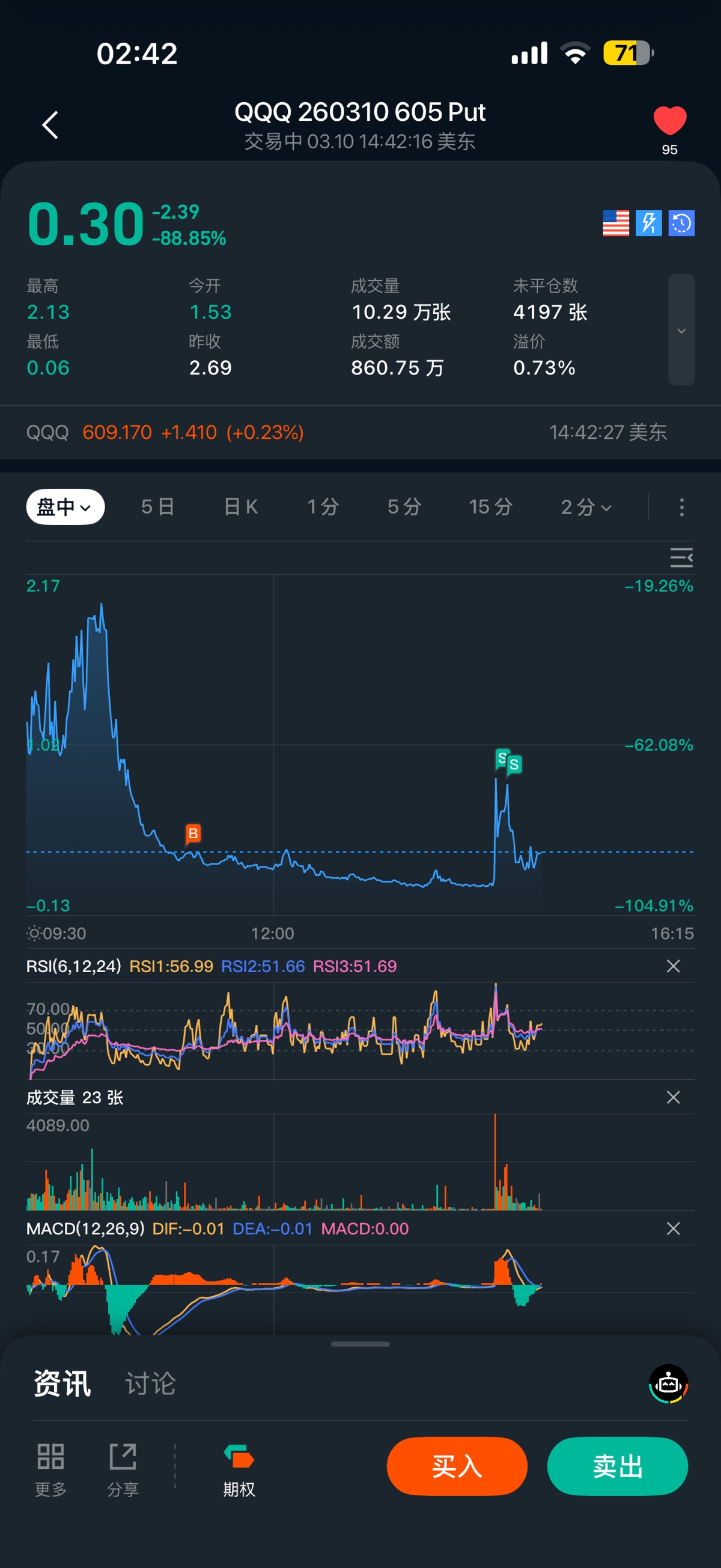721x1568 pixels.
Task: Open the 2分 interval dropdown
Action: [x=585, y=506]
